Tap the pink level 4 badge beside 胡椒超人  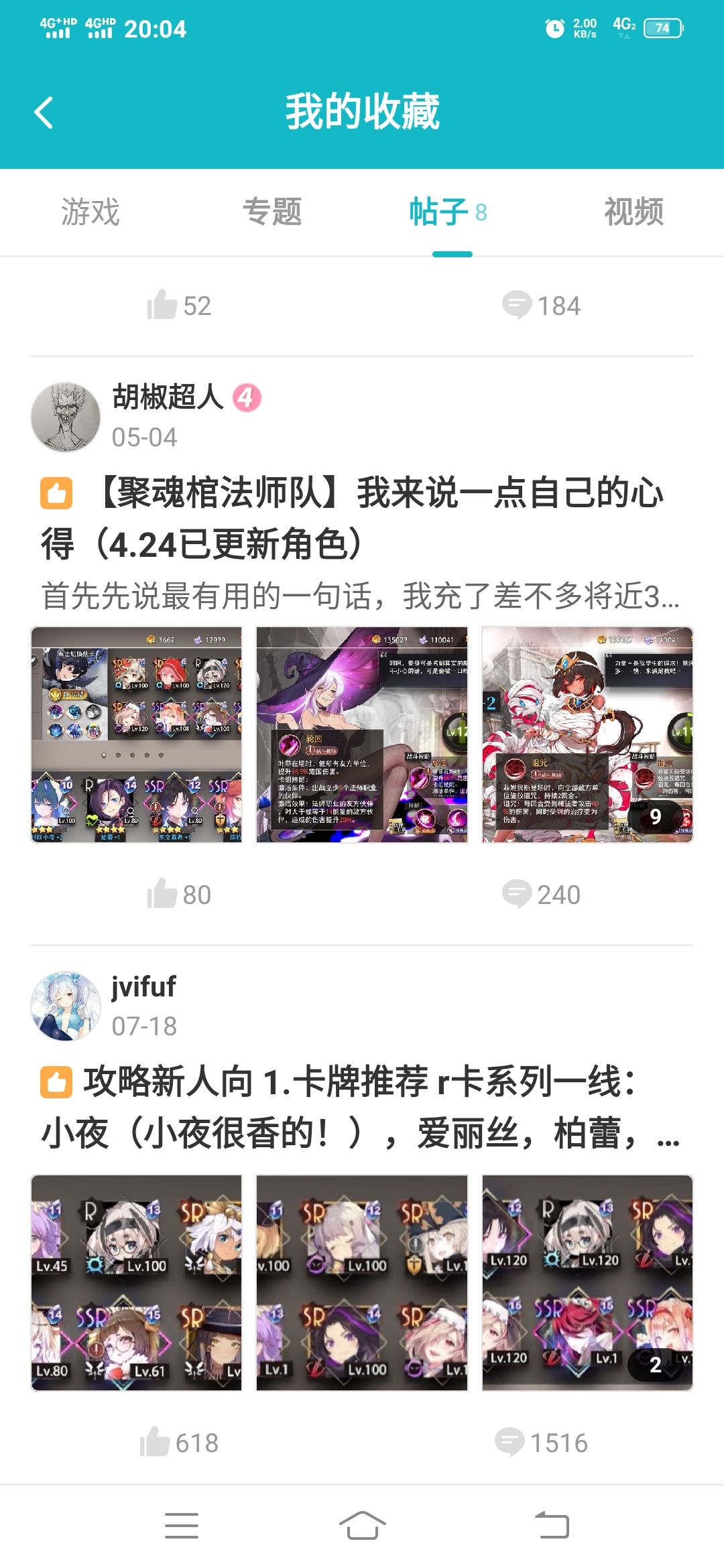point(245,398)
